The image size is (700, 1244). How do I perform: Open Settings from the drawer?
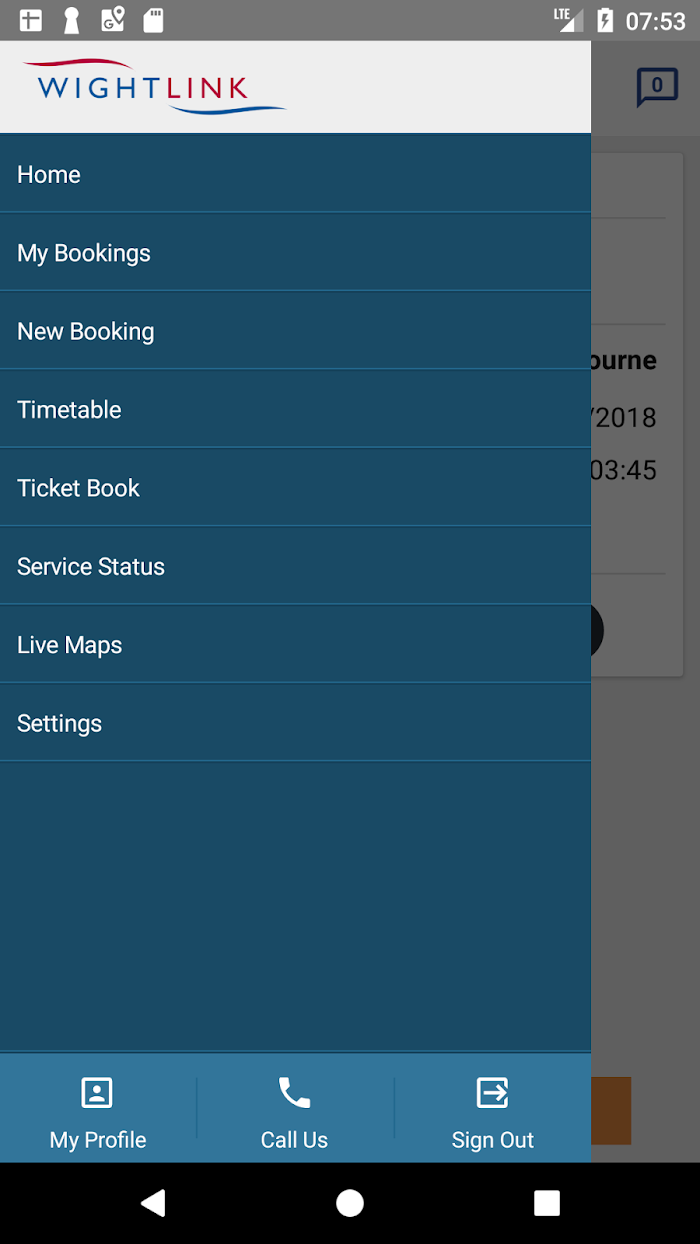tap(295, 723)
